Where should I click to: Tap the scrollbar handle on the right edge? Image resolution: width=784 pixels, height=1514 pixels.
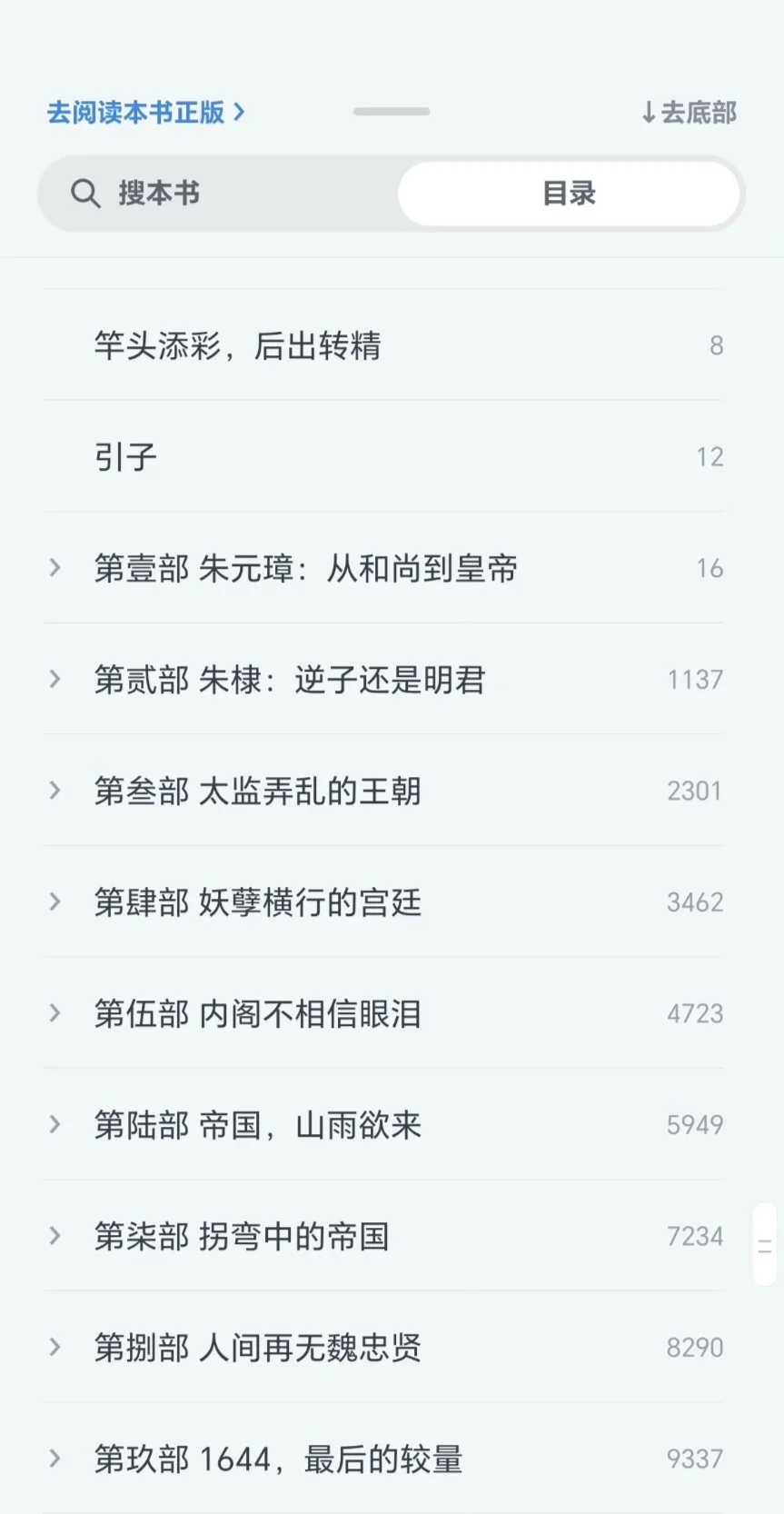pos(765,1244)
